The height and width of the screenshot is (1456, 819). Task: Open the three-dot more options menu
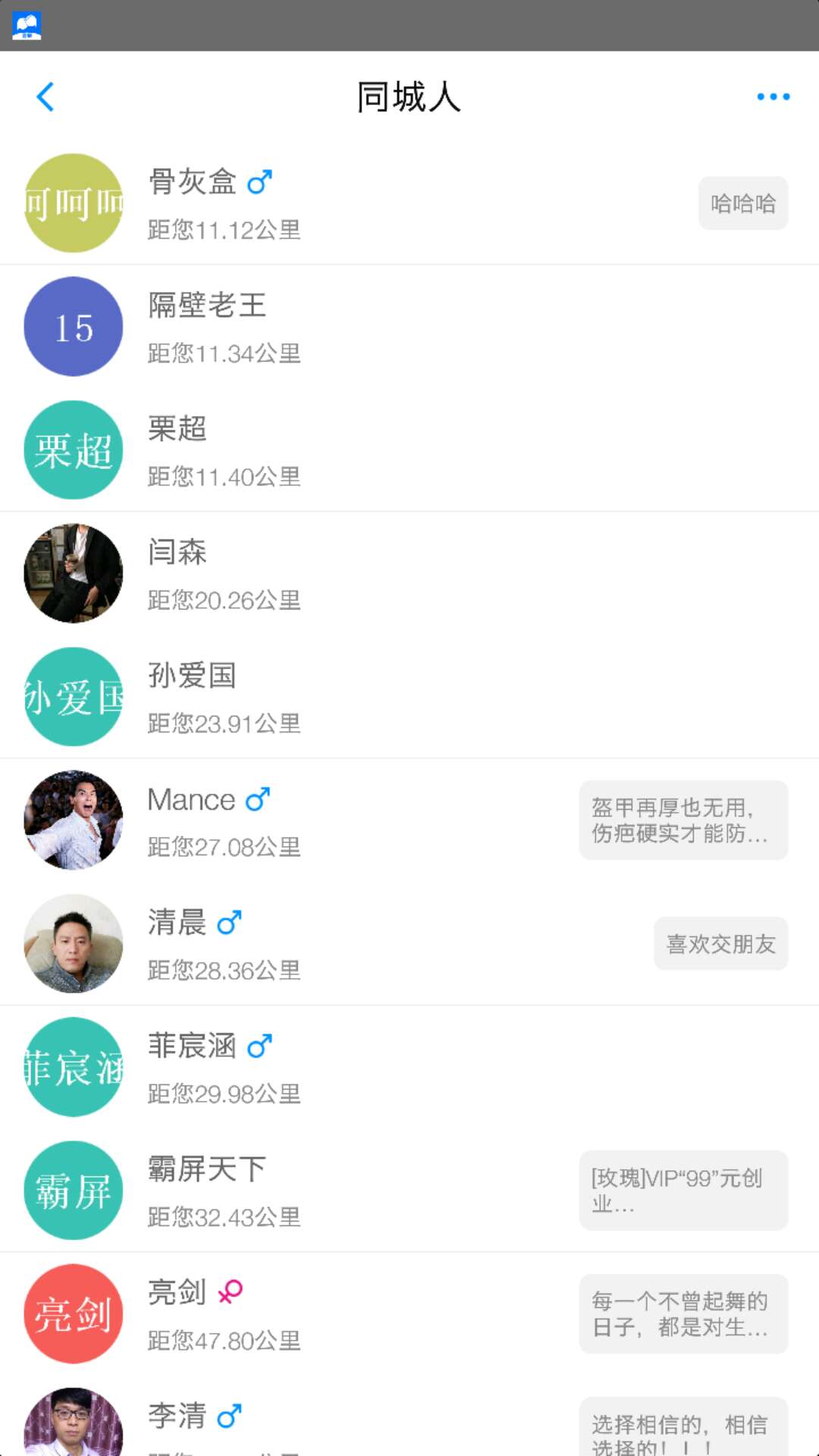click(773, 97)
